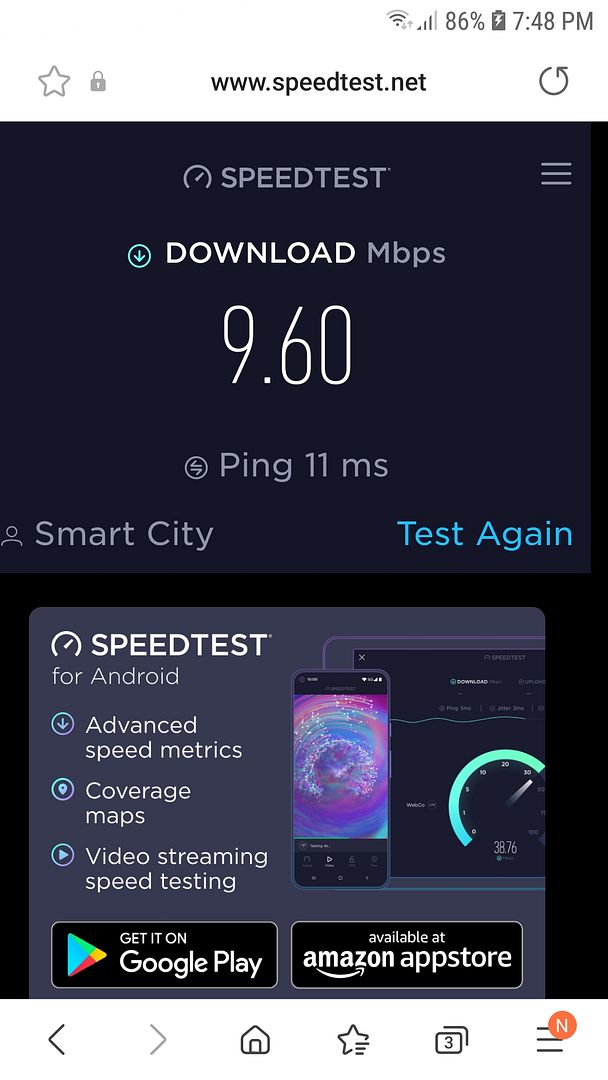Bookmark this page with the star icon
The width and height of the screenshot is (608, 1080).
54,81
